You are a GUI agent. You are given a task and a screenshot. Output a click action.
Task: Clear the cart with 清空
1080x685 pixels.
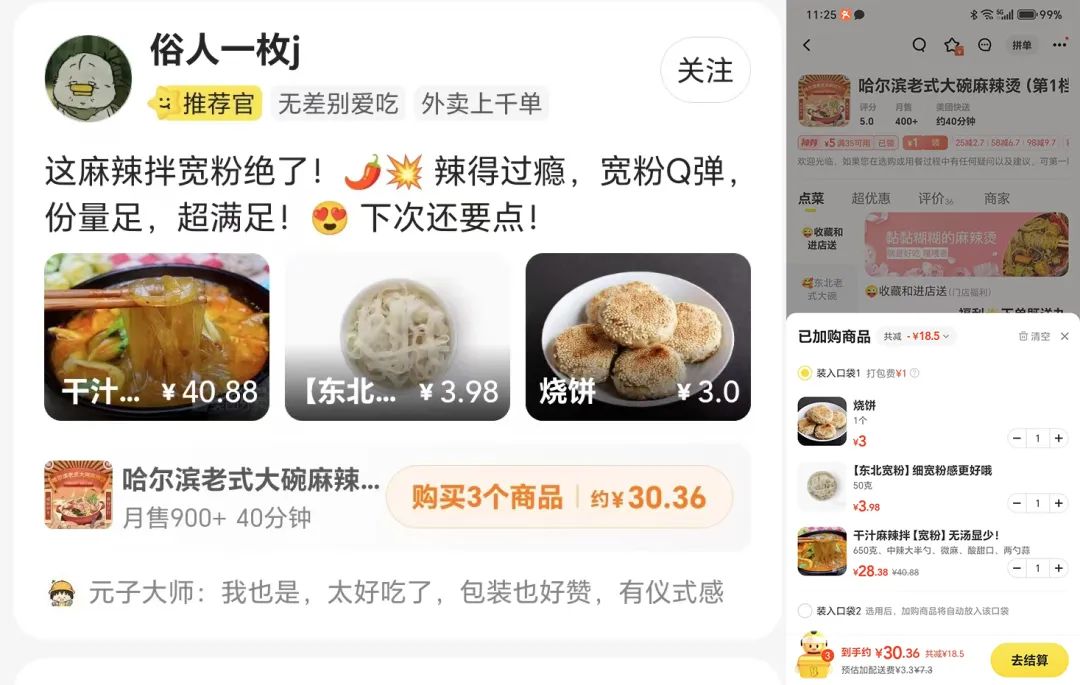[x=1034, y=337]
